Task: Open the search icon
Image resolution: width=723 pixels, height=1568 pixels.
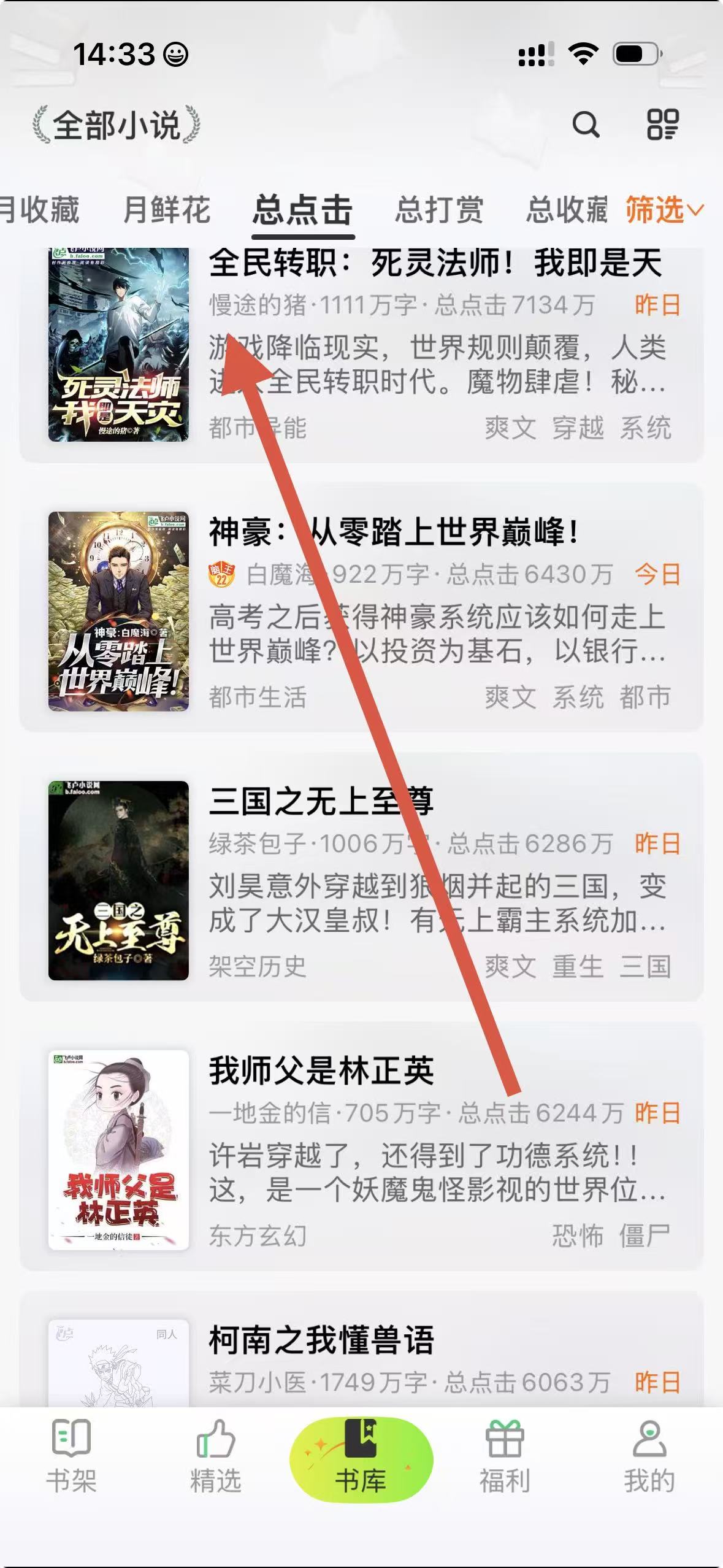Action: pos(586,125)
